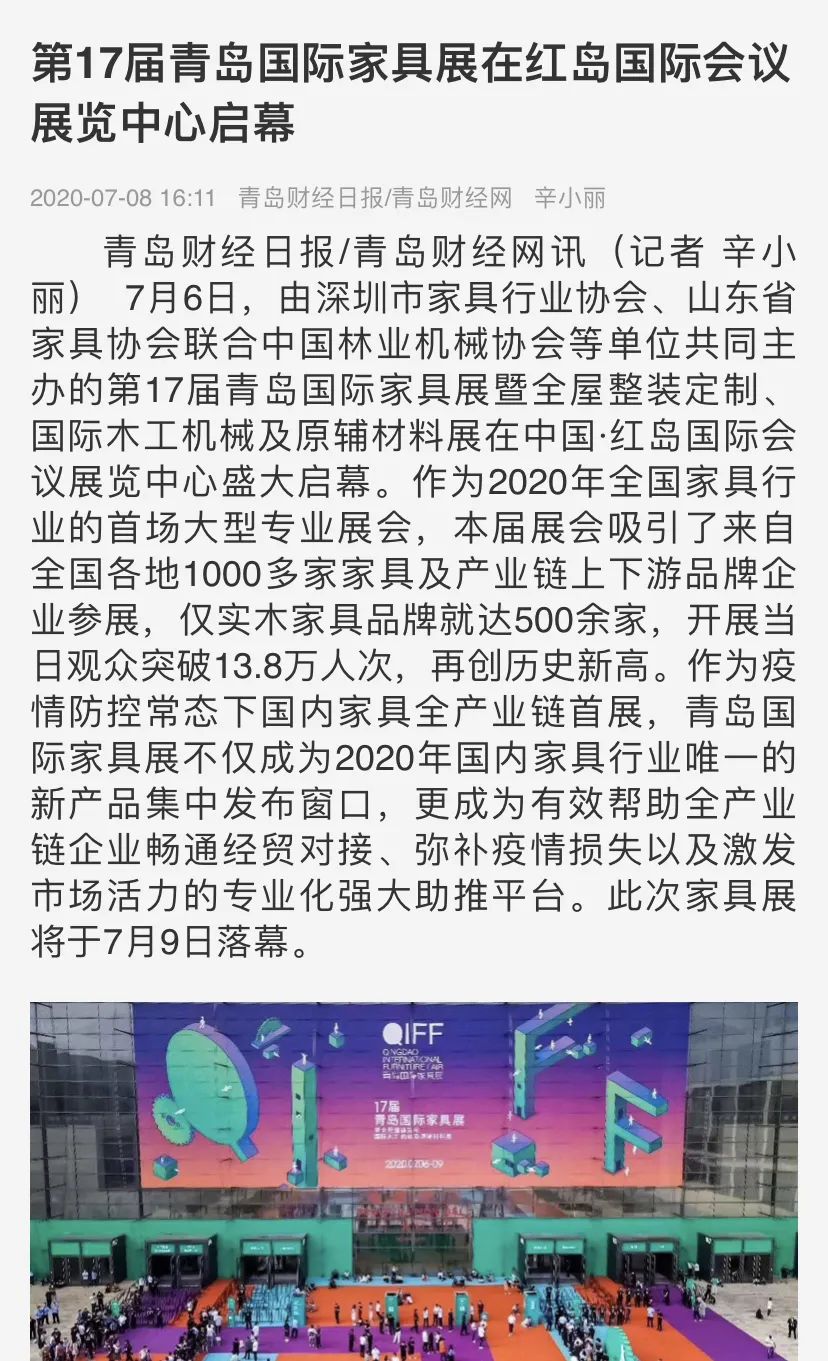This screenshot has width=828, height=1361.
Task: Open the furniture fair photo in the article
Action: point(413,1180)
